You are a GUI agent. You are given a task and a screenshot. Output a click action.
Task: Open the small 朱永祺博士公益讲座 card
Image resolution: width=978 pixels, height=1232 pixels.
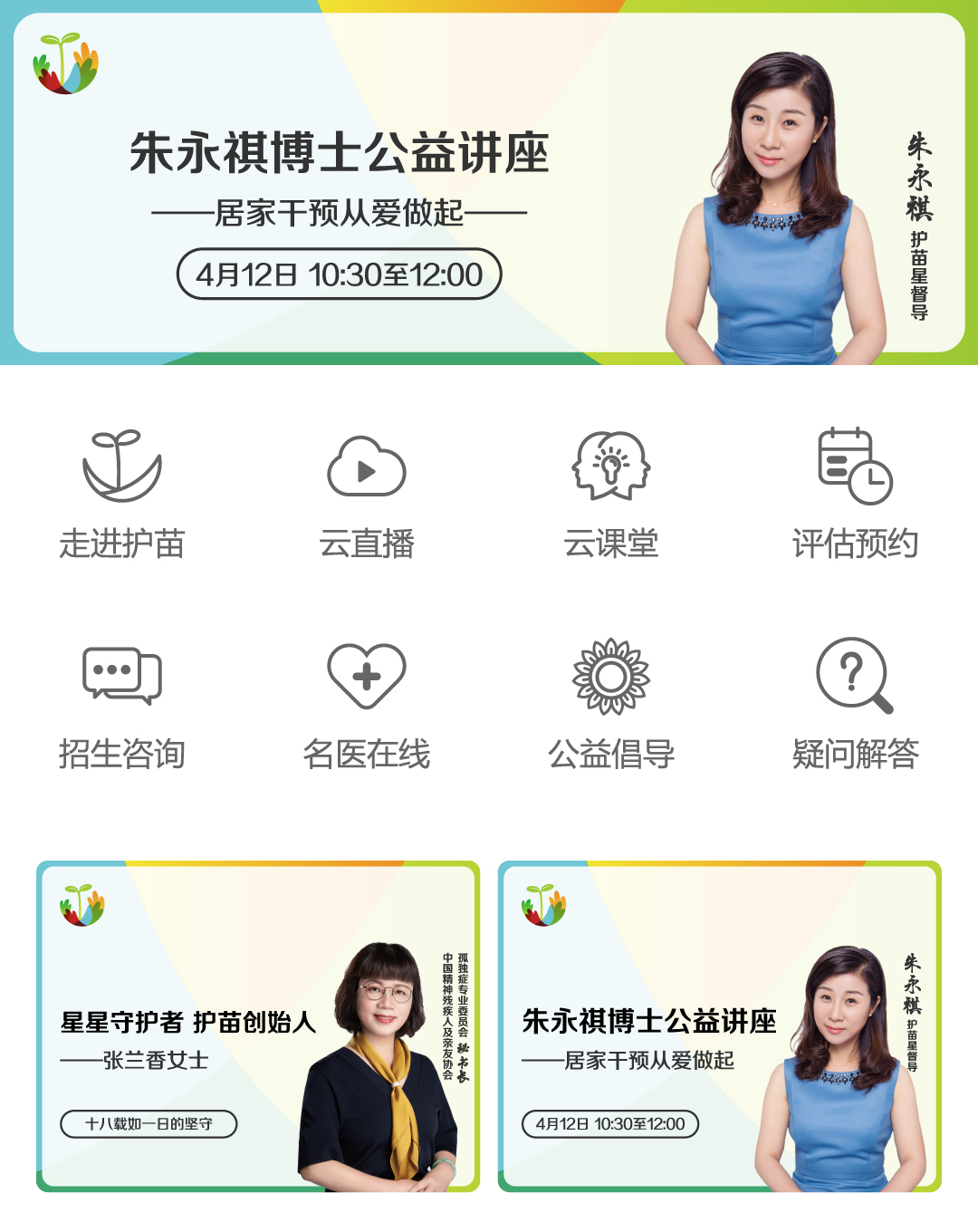720,1026
